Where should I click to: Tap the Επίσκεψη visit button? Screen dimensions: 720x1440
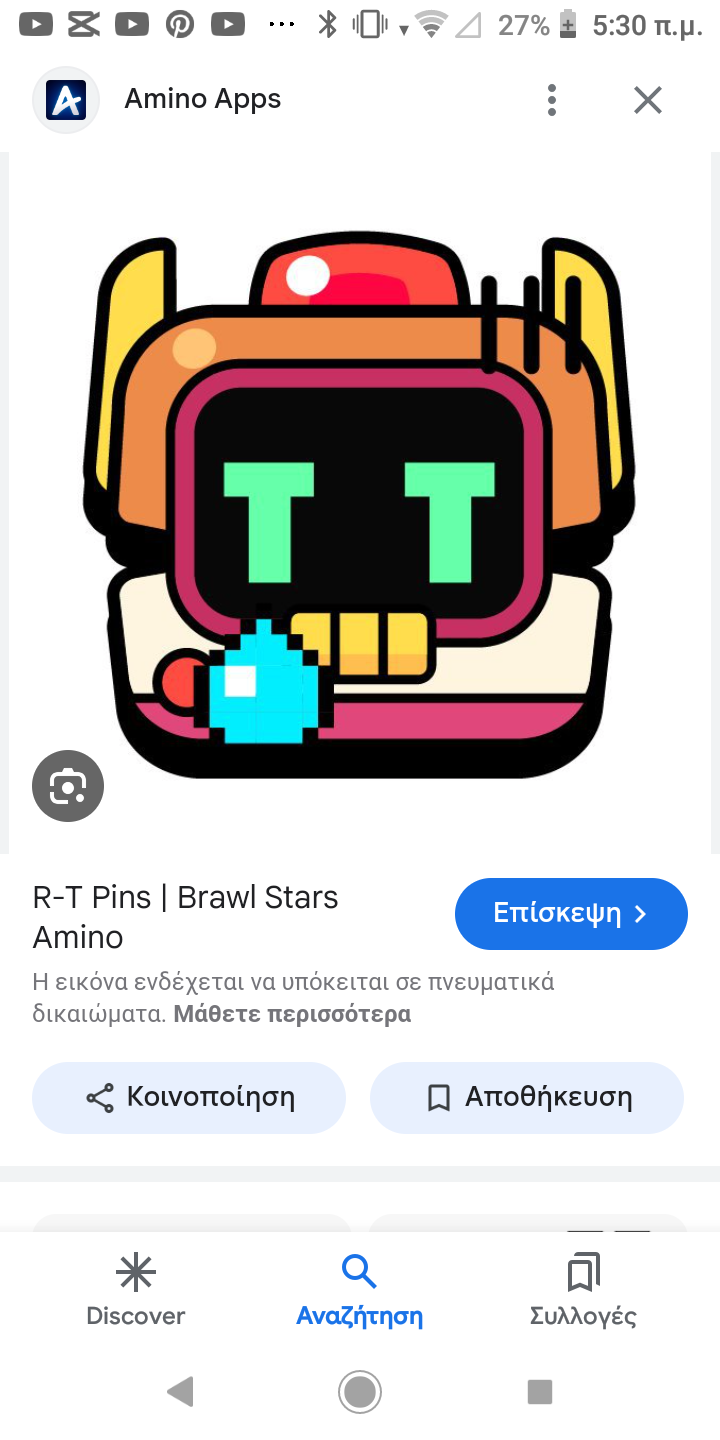point(571,913)
